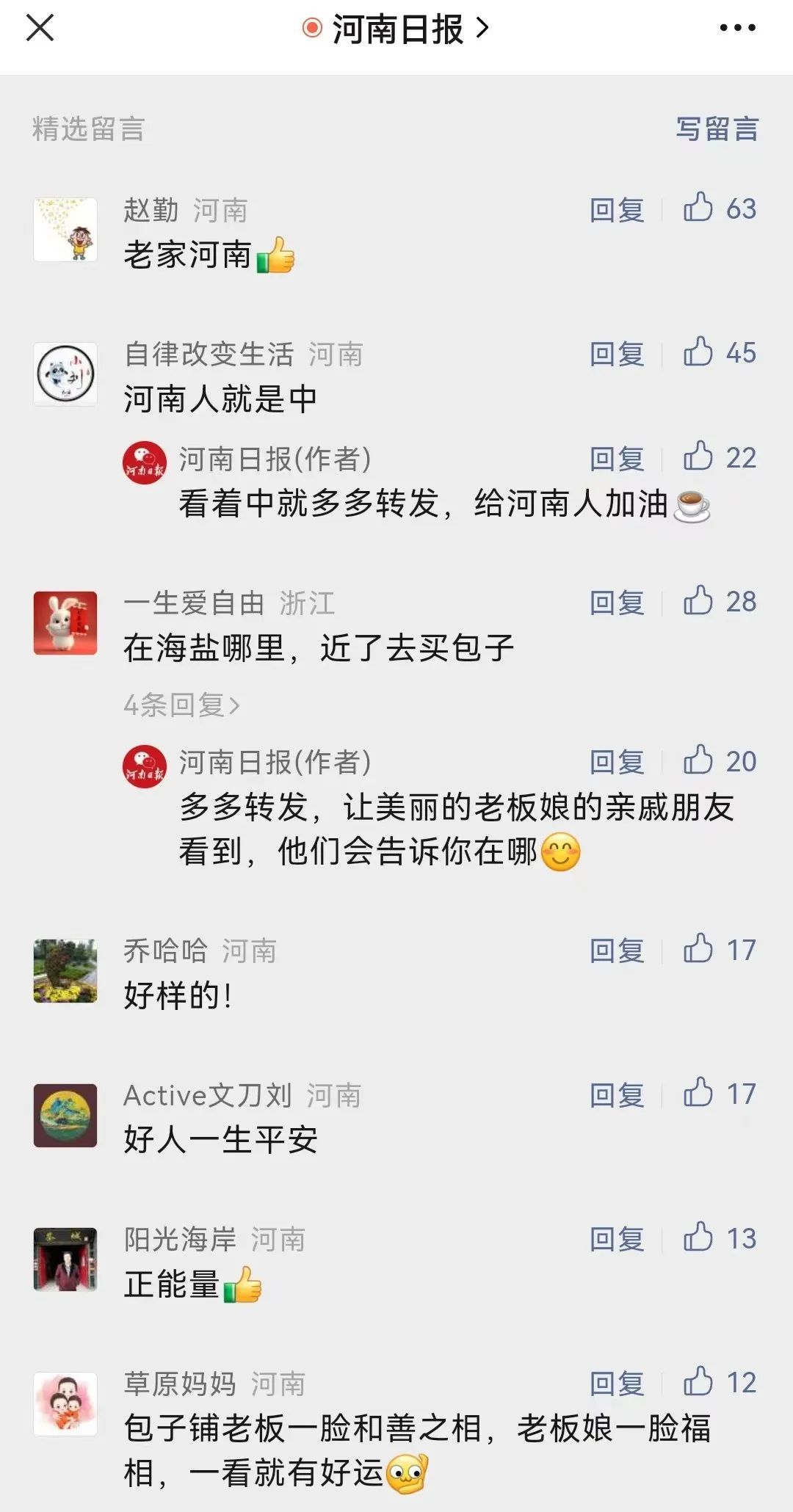
Task: Reply to 自律改变生活's comment
Action: (x=617, y=355)
